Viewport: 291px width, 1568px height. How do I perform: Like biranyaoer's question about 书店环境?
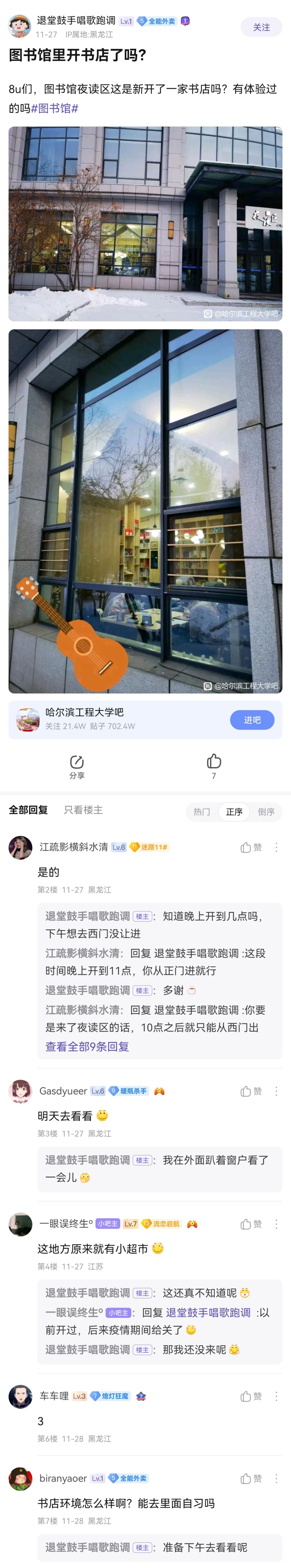click(x=251, y=1479)
